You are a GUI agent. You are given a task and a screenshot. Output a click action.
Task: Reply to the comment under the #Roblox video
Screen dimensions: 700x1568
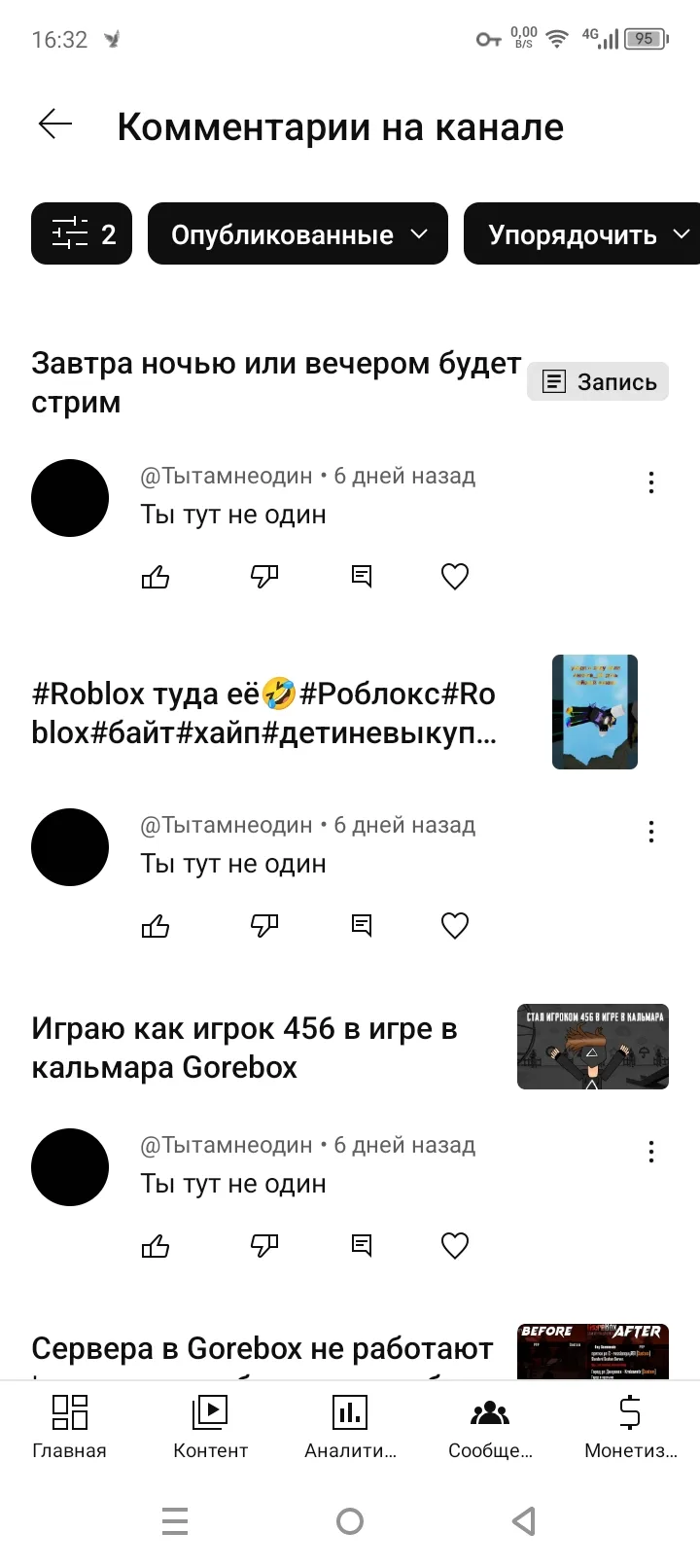[362, 926]
